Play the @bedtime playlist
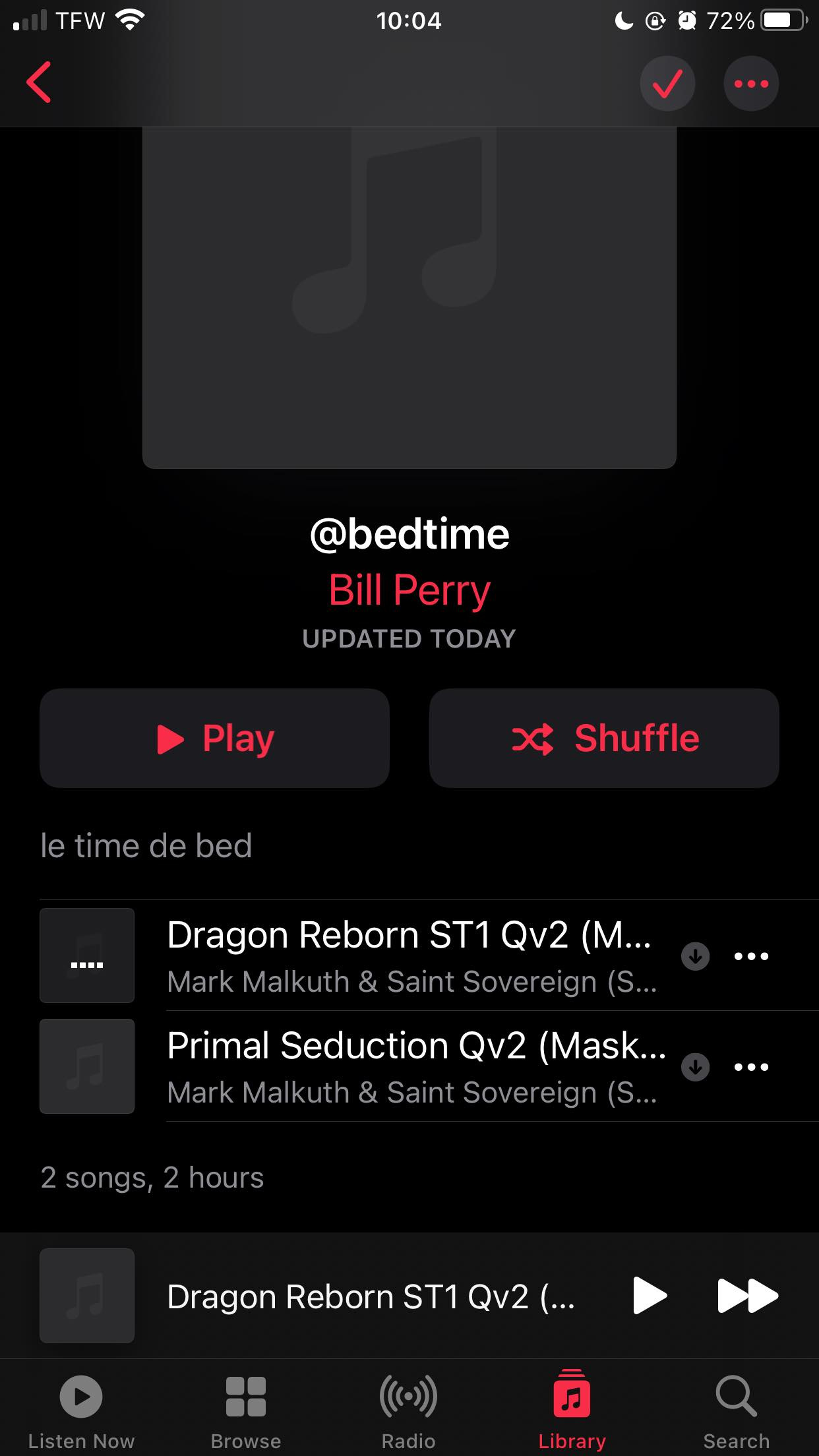 pos(214,738)
